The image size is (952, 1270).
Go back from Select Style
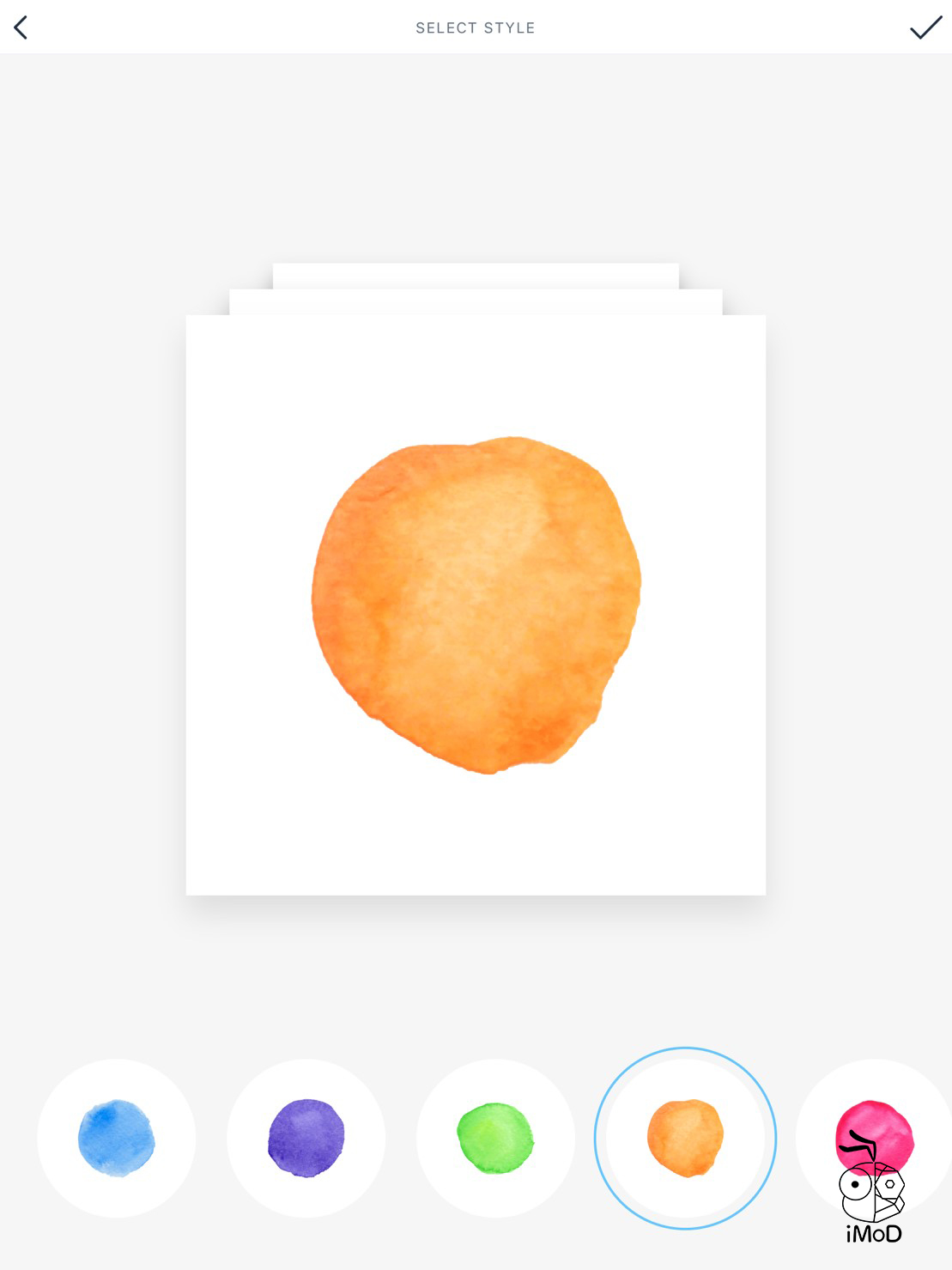pyautogui.click(x=21, y=27)
